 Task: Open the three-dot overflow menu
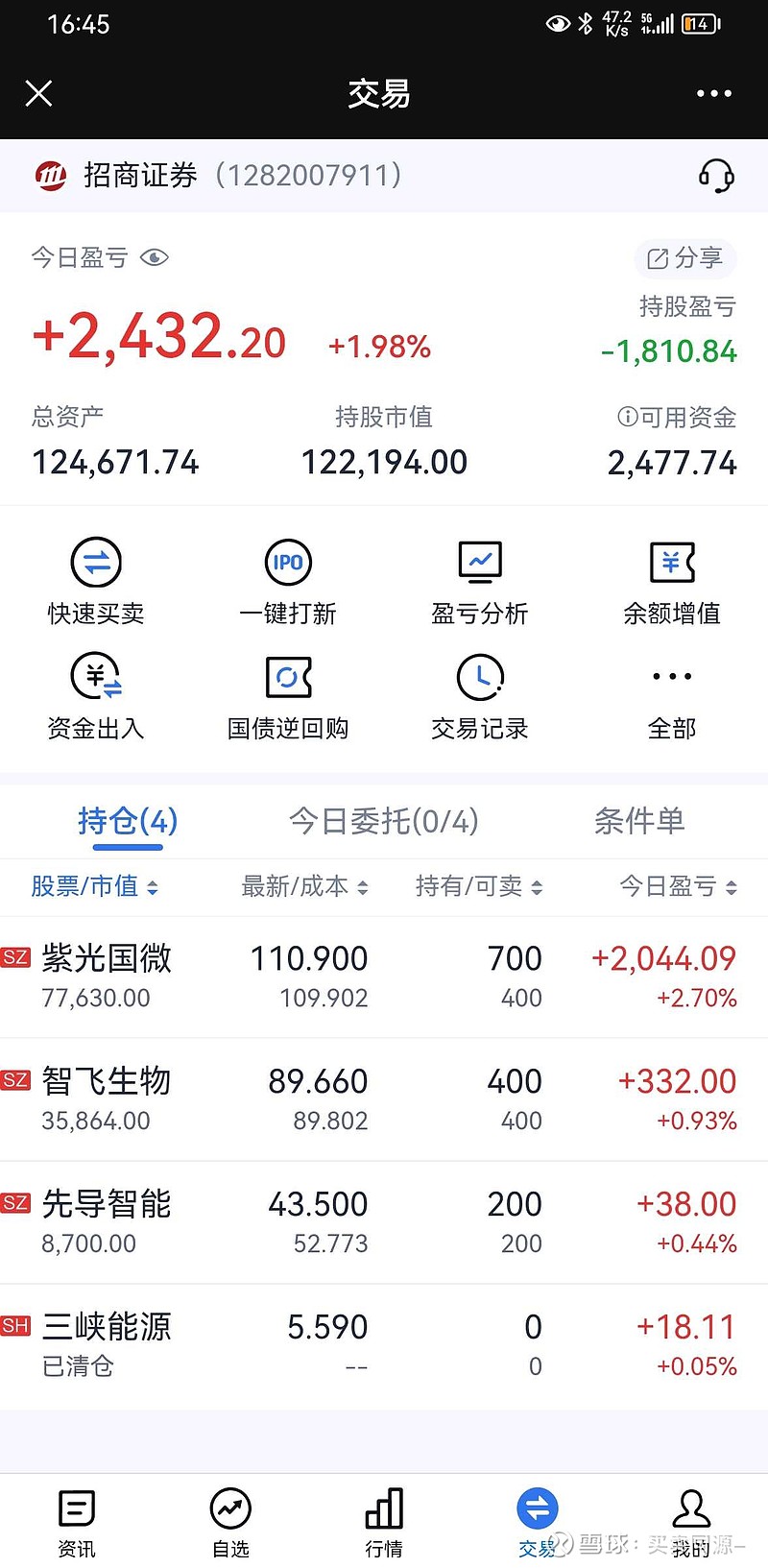pos(713,93)
